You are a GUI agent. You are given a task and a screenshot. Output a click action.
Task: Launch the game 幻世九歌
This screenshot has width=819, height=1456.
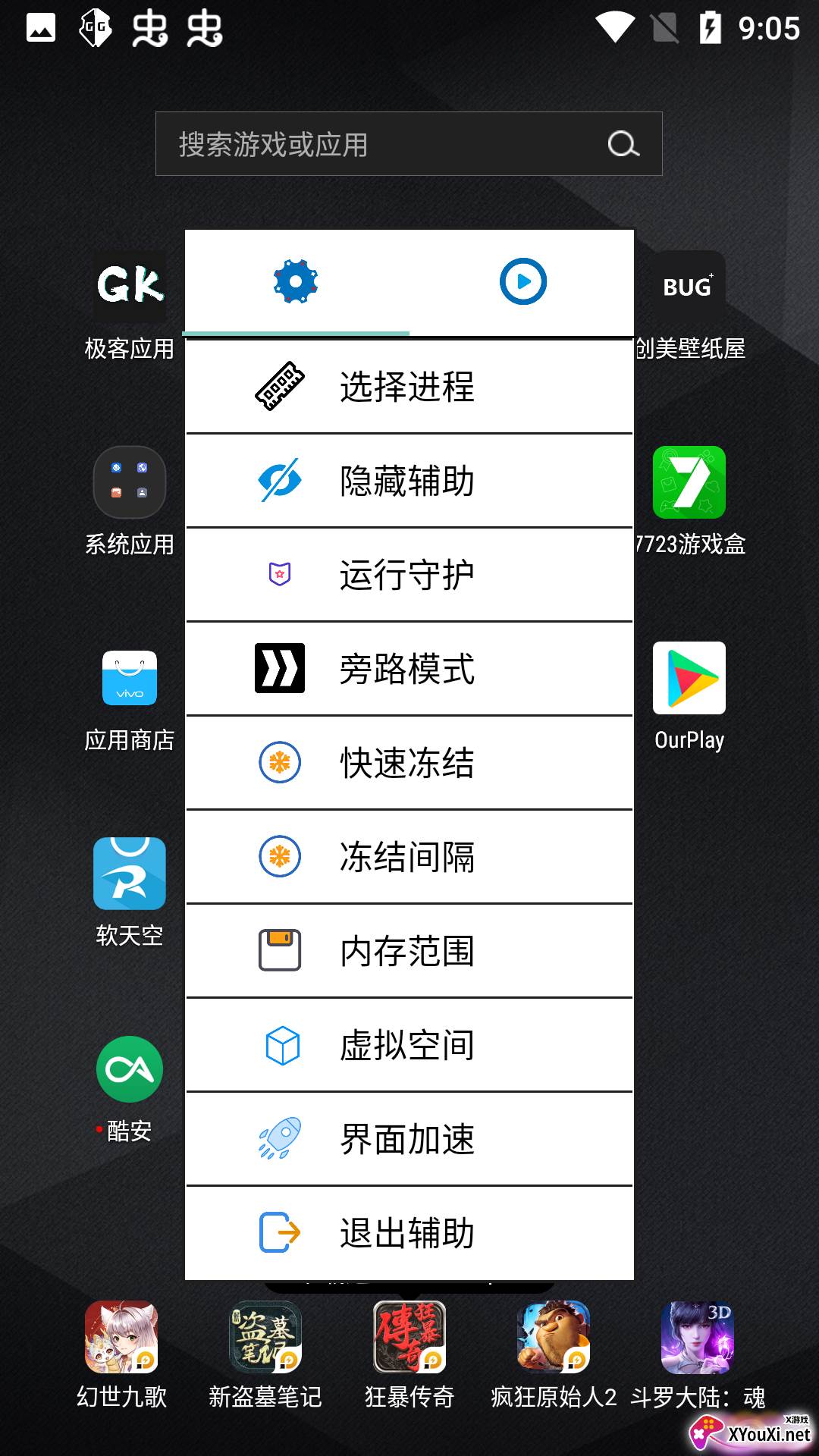(121, 1338)
